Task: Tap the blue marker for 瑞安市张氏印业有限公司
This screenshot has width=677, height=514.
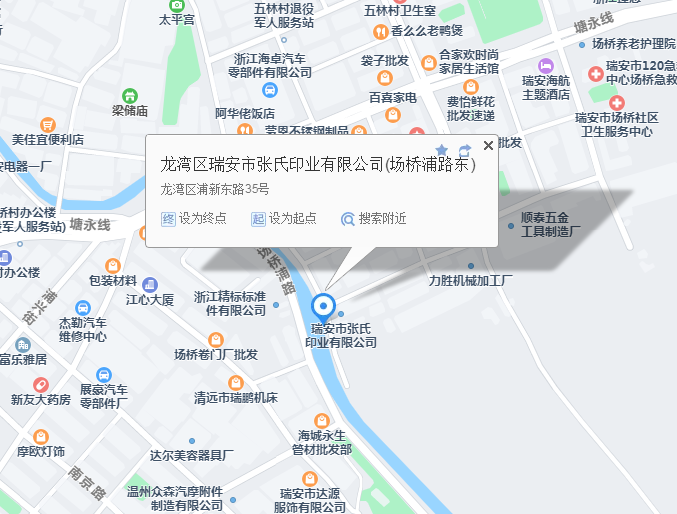Action: (x=324, y=305)
